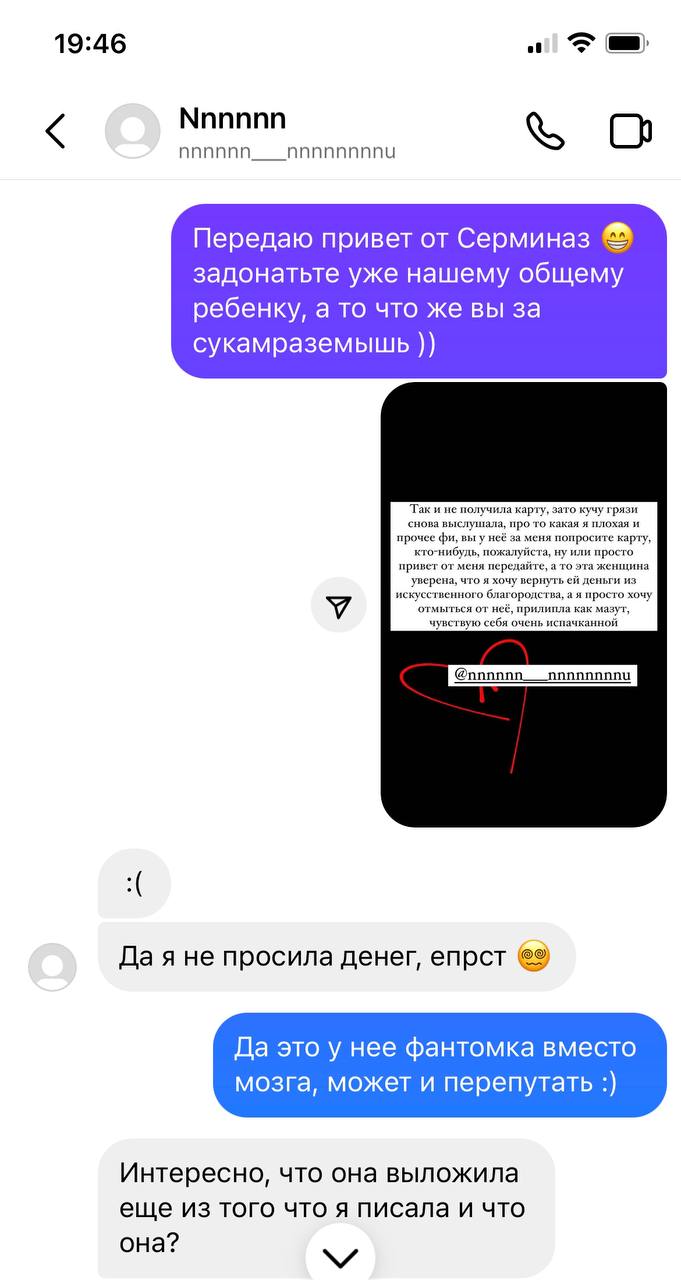Go back to the messages list

pos(55,131)
